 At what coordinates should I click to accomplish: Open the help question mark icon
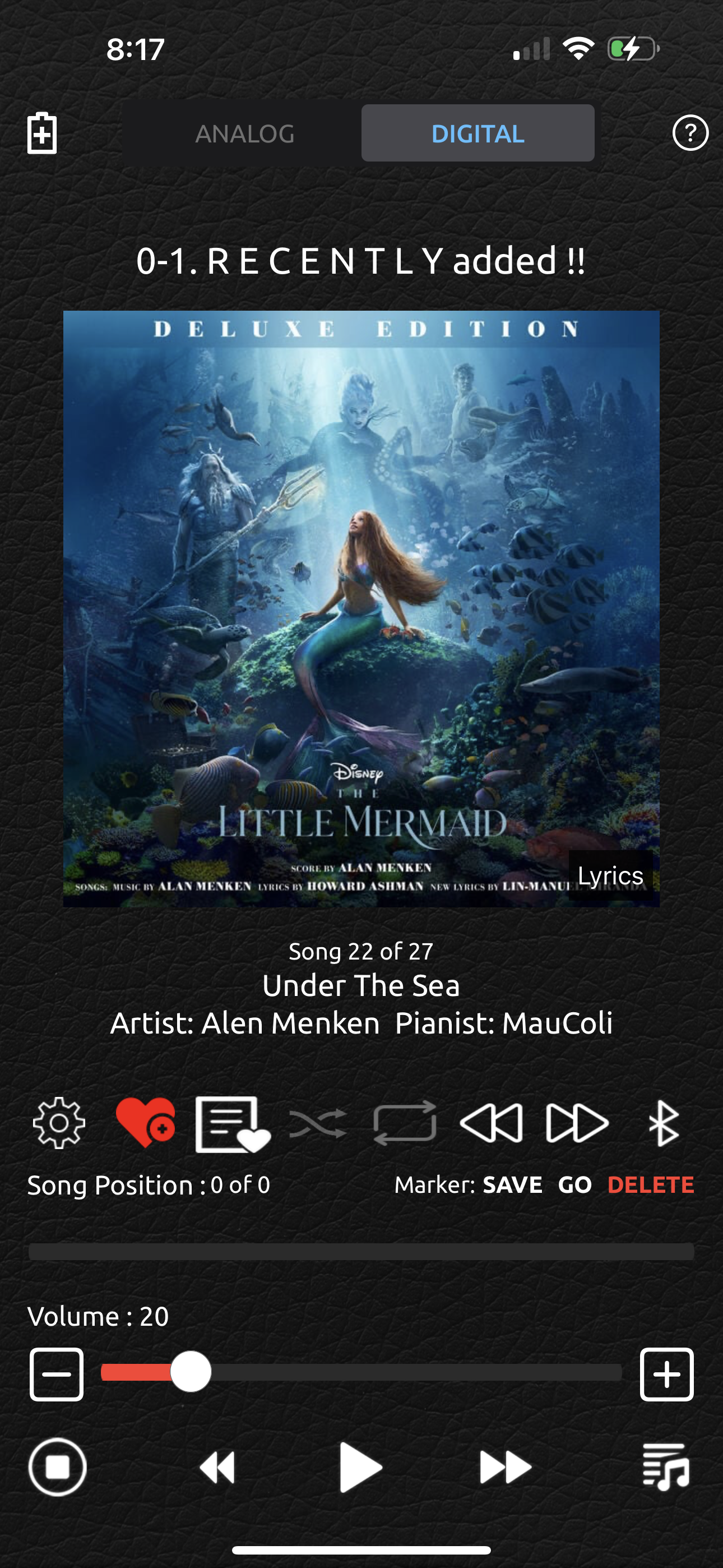(689, 133)
